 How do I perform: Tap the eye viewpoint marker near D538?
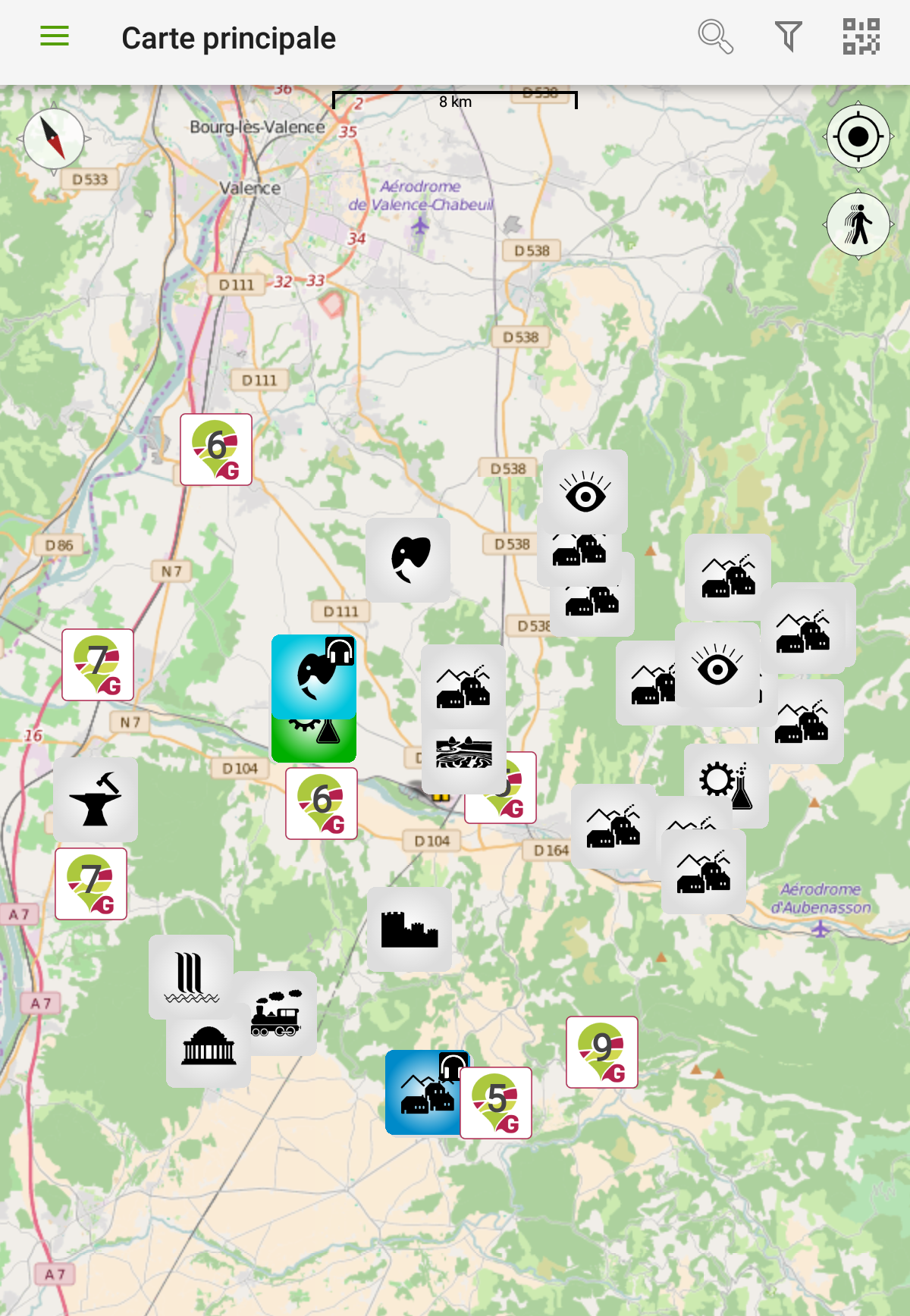point(585,492)
